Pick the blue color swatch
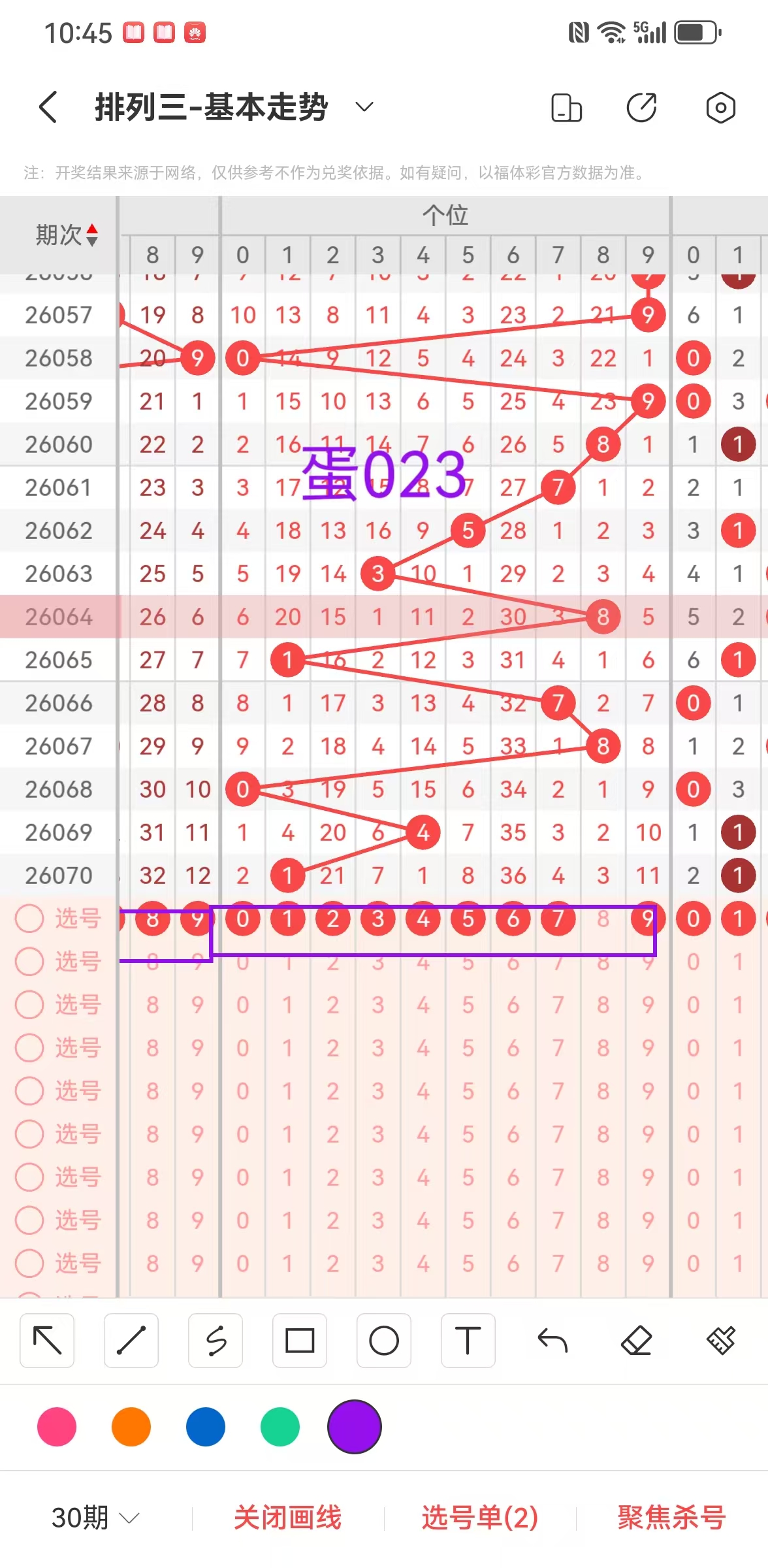The height and width of the screenshot is (1568, 768). click(x=206, y=1427)
